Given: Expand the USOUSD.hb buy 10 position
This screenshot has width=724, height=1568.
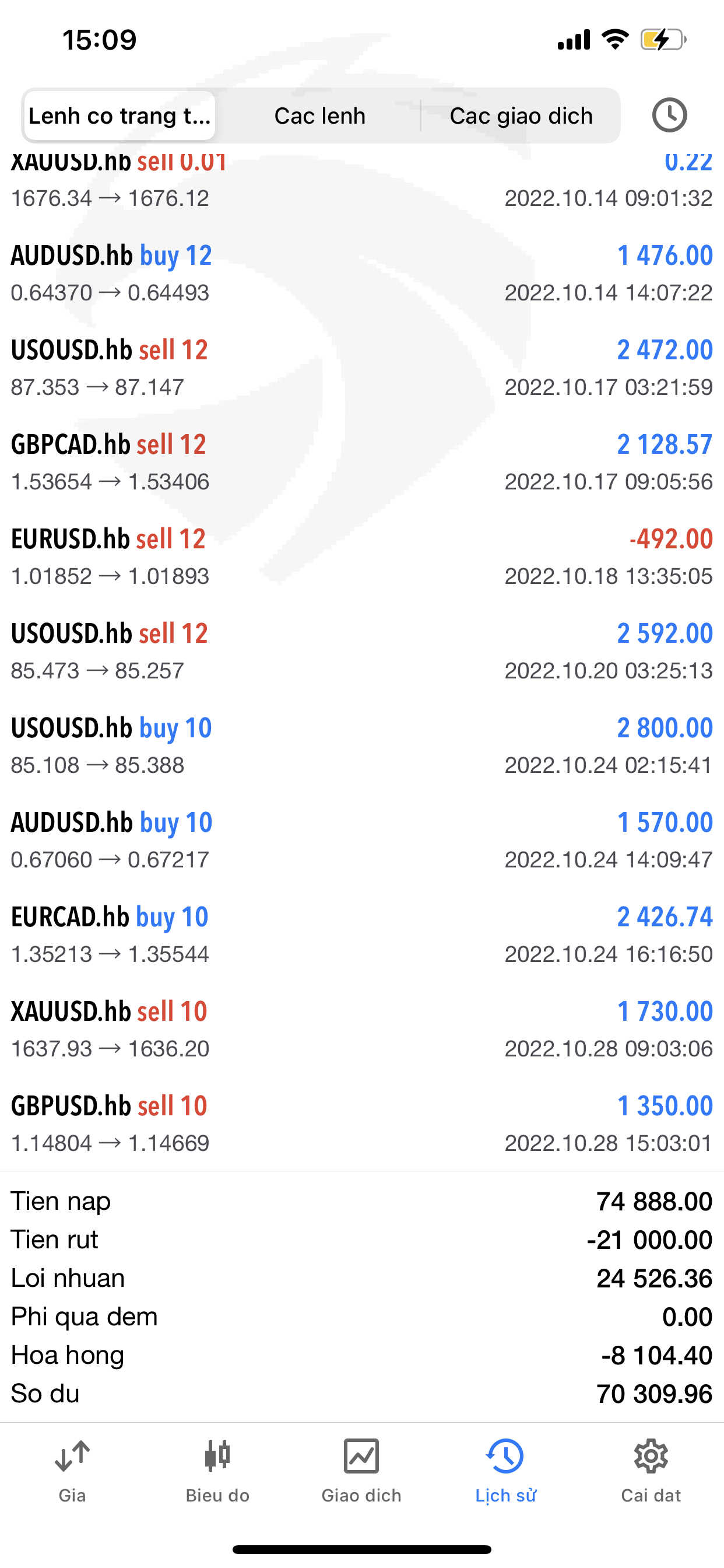Looking at the screenshot, I should point(361,745).
